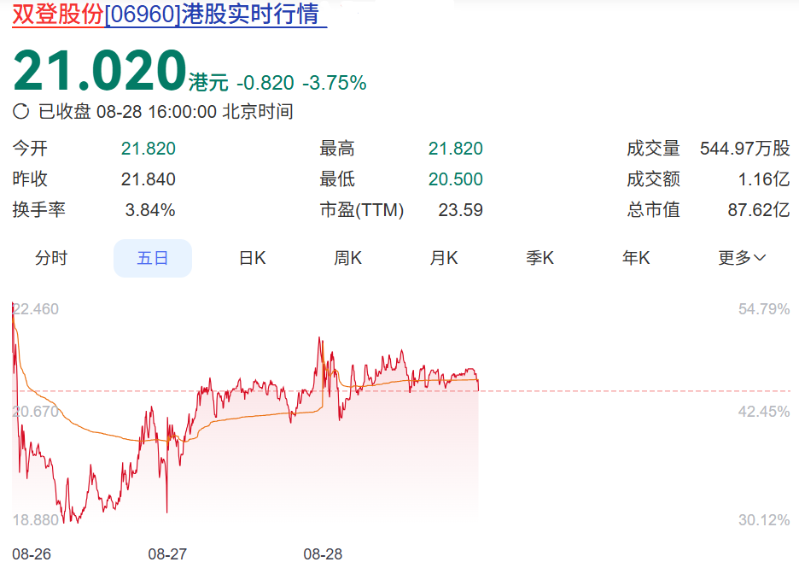Switch to the 周K chart
Viewport: 799px width, 568px height.
click(348, 258)
